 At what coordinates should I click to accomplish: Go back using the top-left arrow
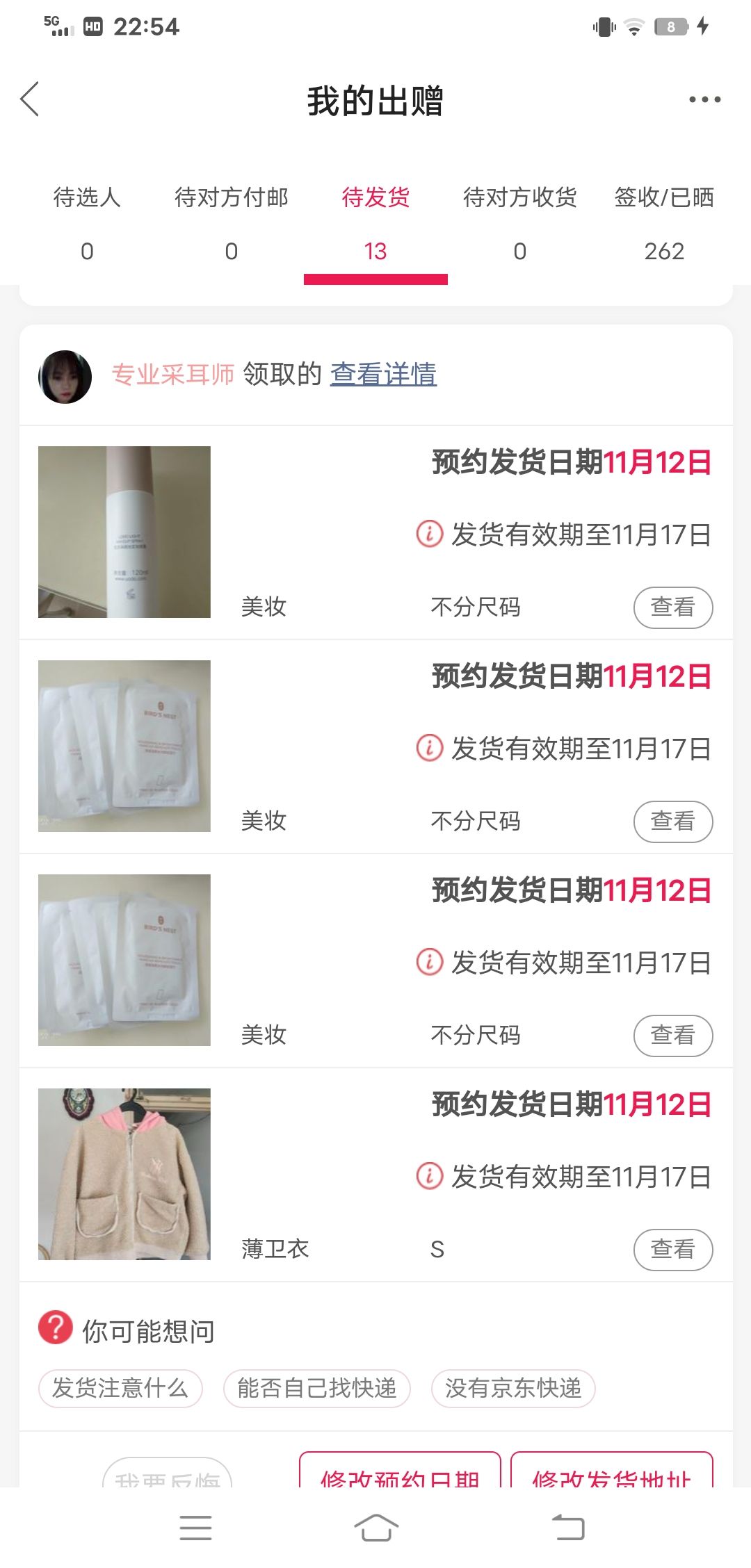pos(30,99)
